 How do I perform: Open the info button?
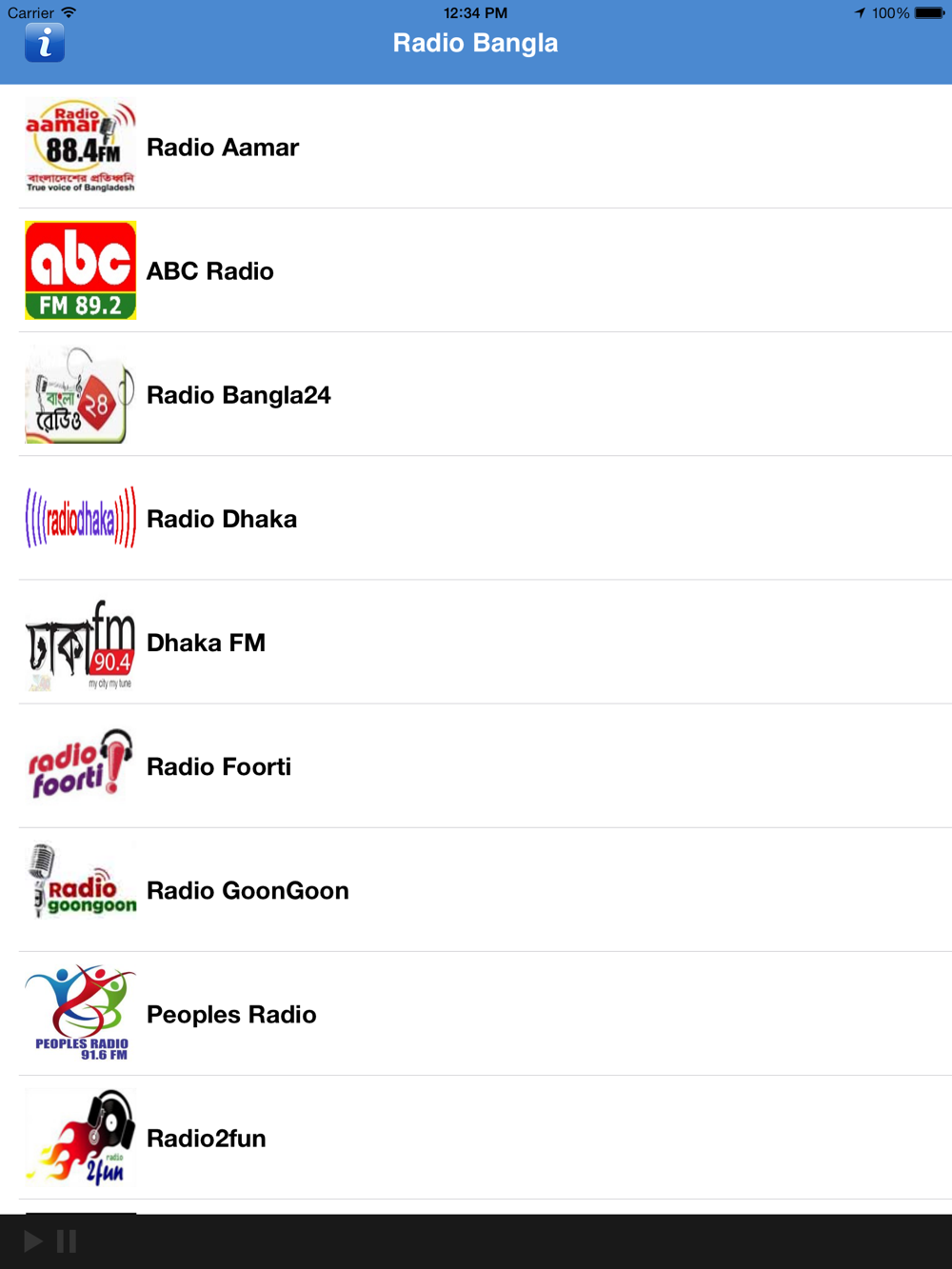click(x=45, y=44)
